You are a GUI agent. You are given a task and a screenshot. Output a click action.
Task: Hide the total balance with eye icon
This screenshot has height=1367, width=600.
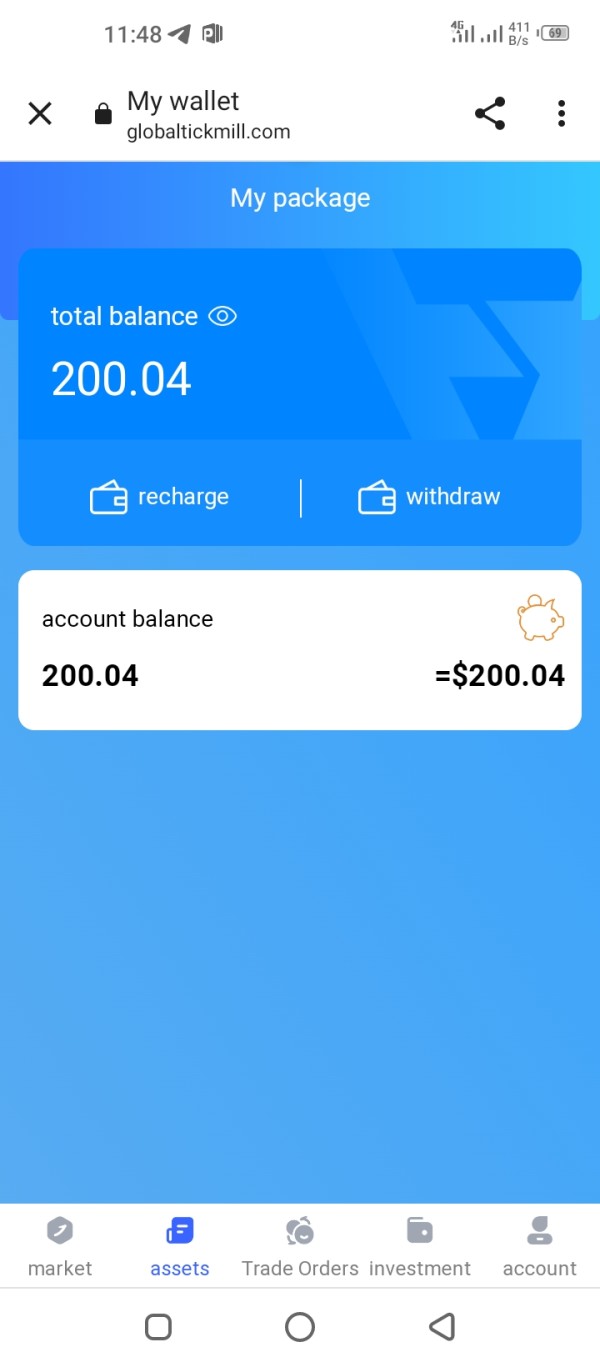222,316
